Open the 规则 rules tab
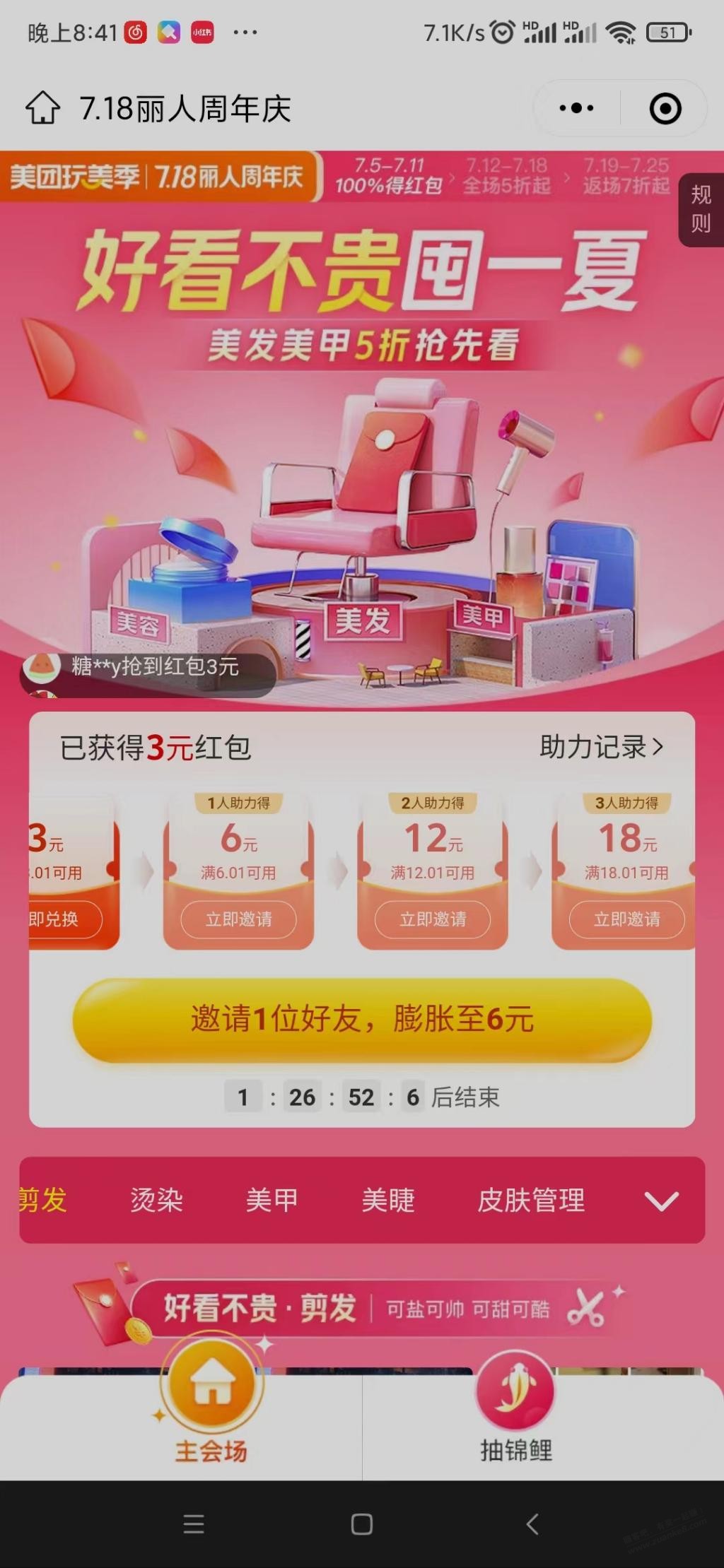Screen dimensions: 724x1568 [701, 209]
